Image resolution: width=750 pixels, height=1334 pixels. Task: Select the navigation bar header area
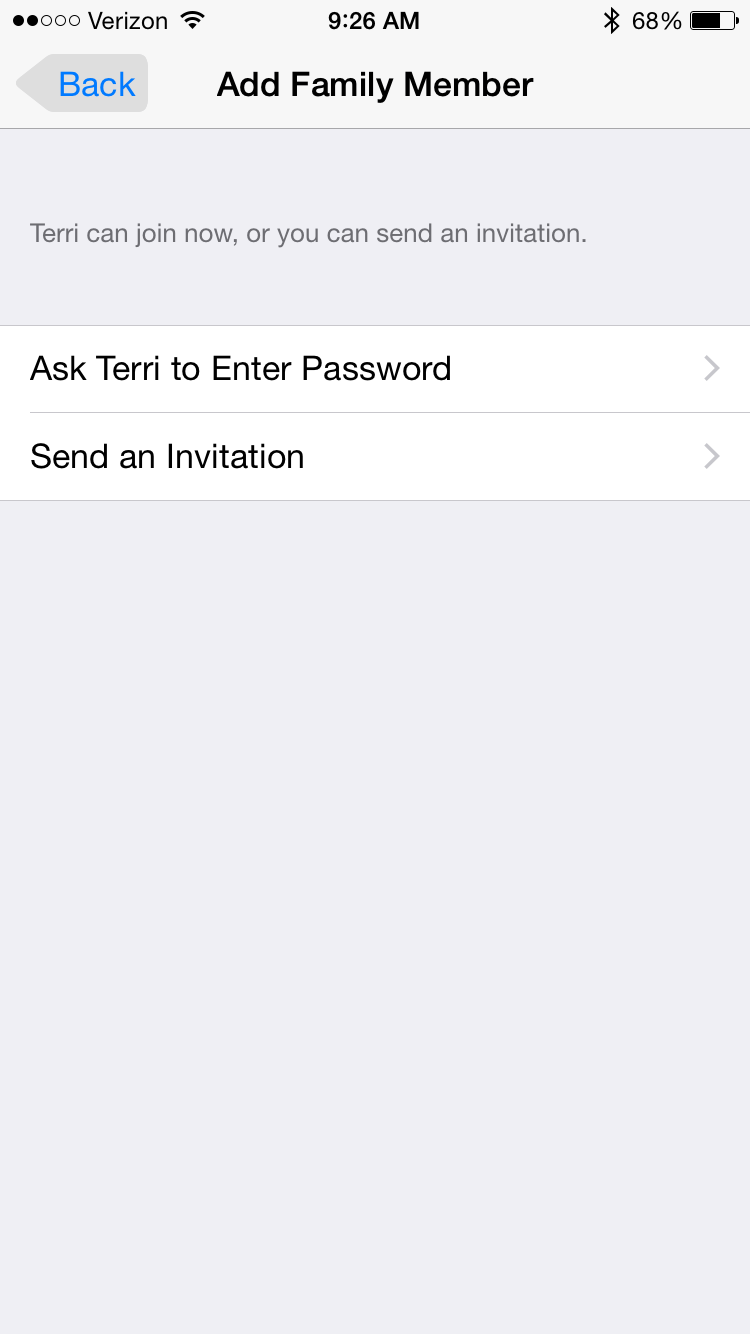(374, 84)
